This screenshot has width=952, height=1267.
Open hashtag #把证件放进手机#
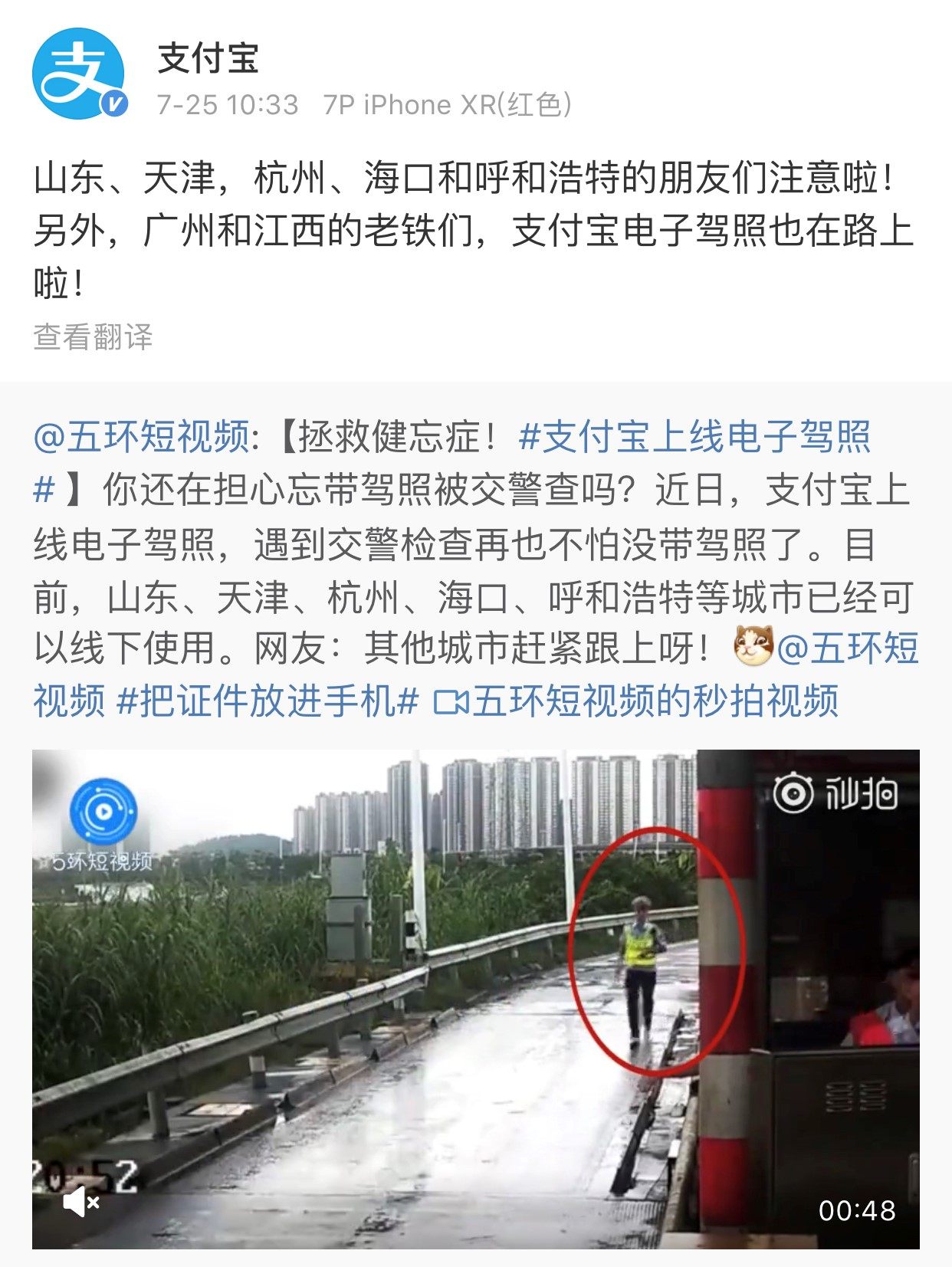coord(268,701)
